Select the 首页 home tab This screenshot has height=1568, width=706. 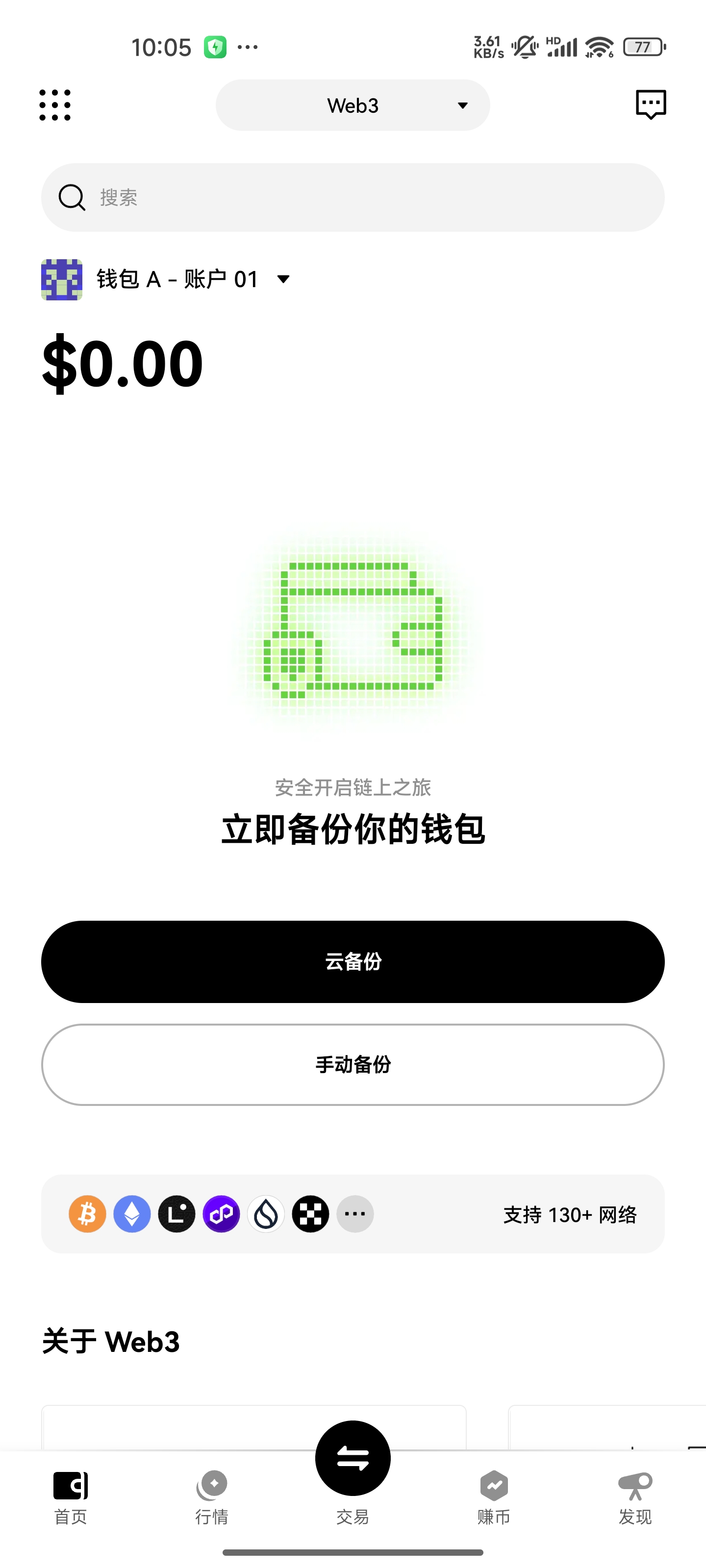71,1497
